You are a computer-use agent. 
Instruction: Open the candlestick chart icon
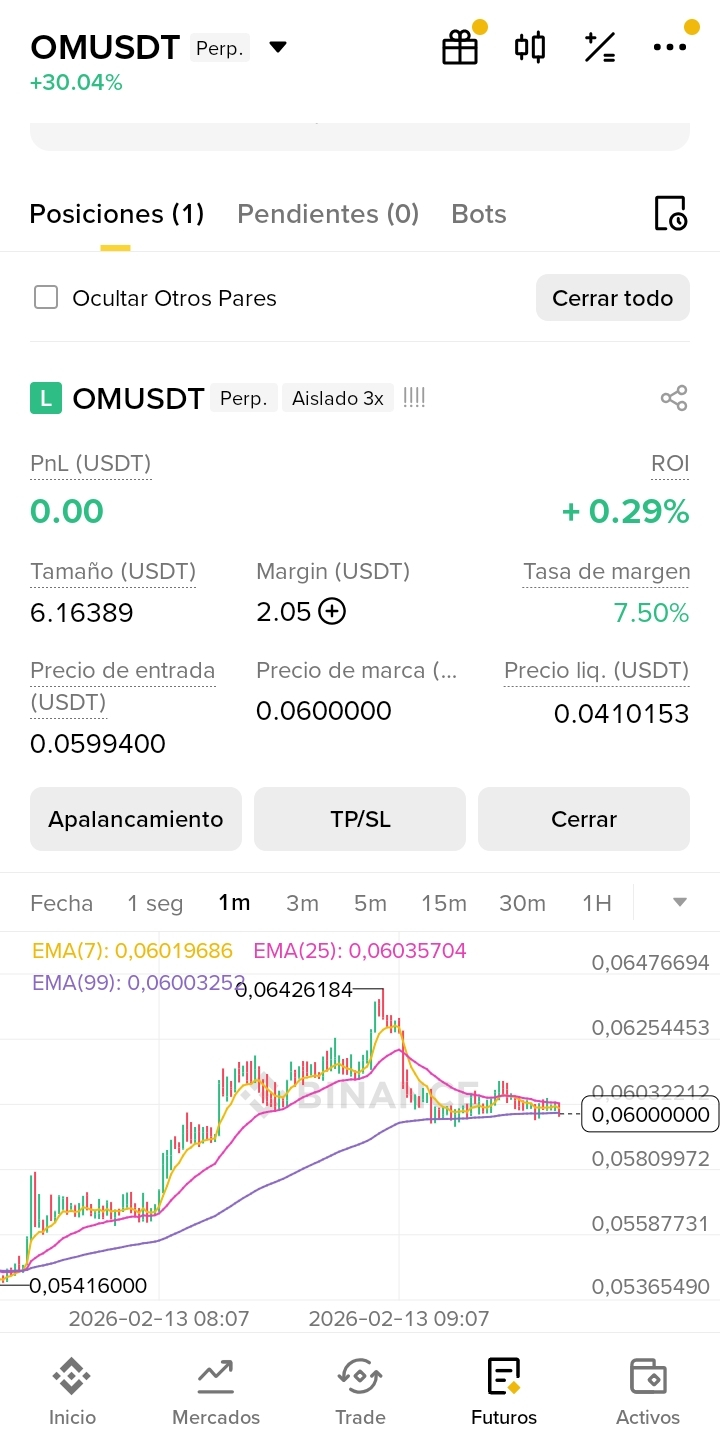tap(530, 47)
